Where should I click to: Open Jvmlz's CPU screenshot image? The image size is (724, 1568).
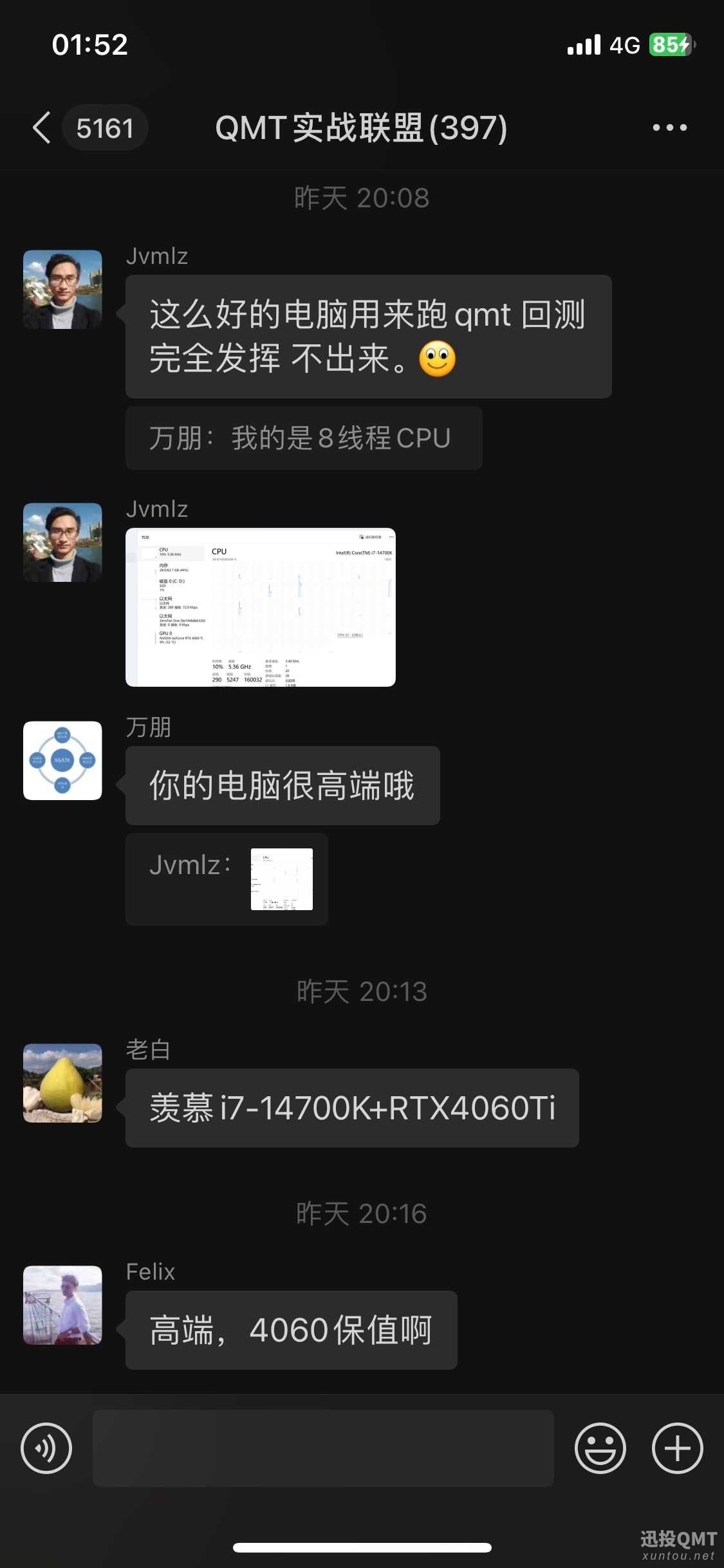pos(261,607)
